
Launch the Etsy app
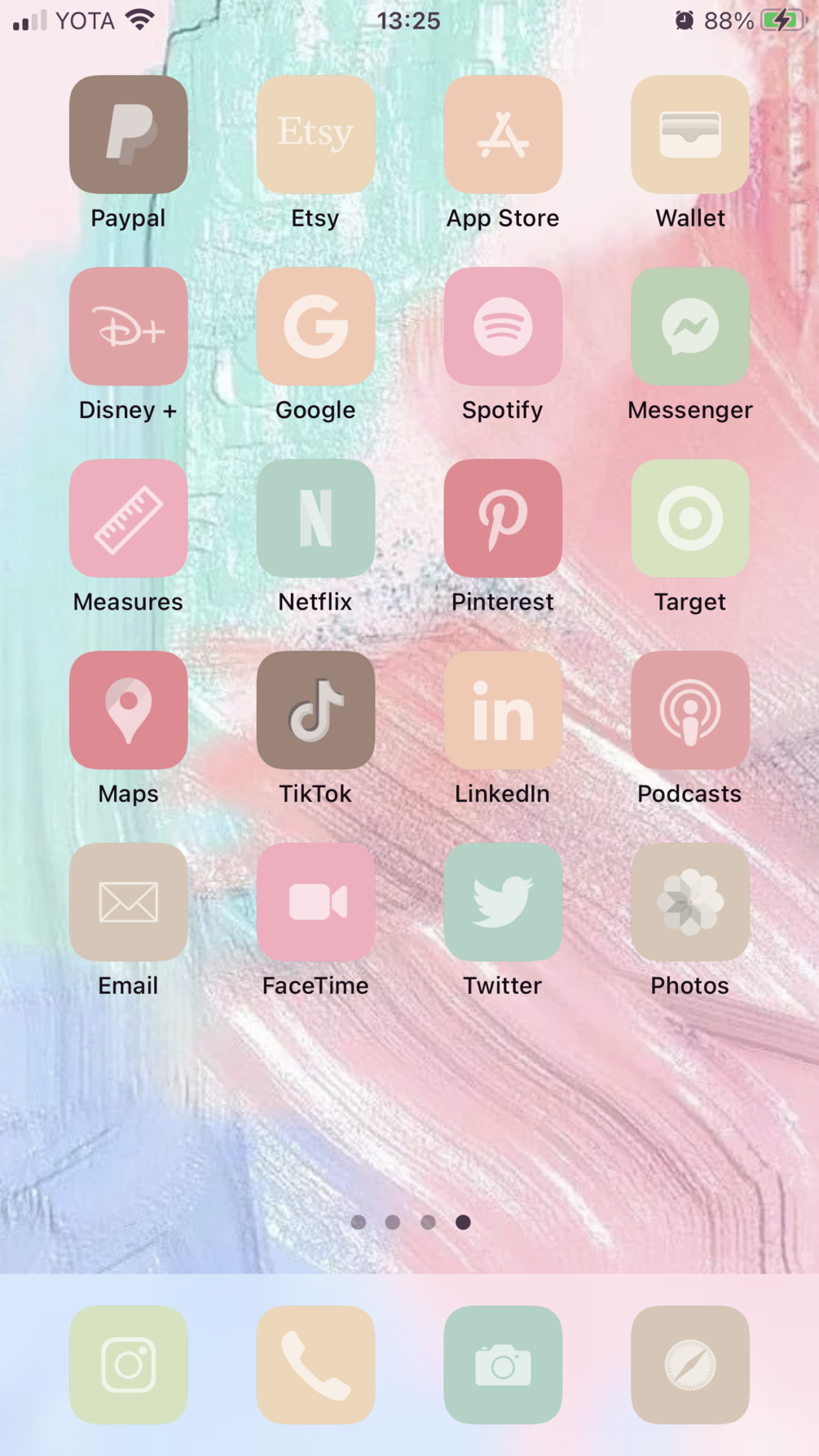click(x=315, y=134)
